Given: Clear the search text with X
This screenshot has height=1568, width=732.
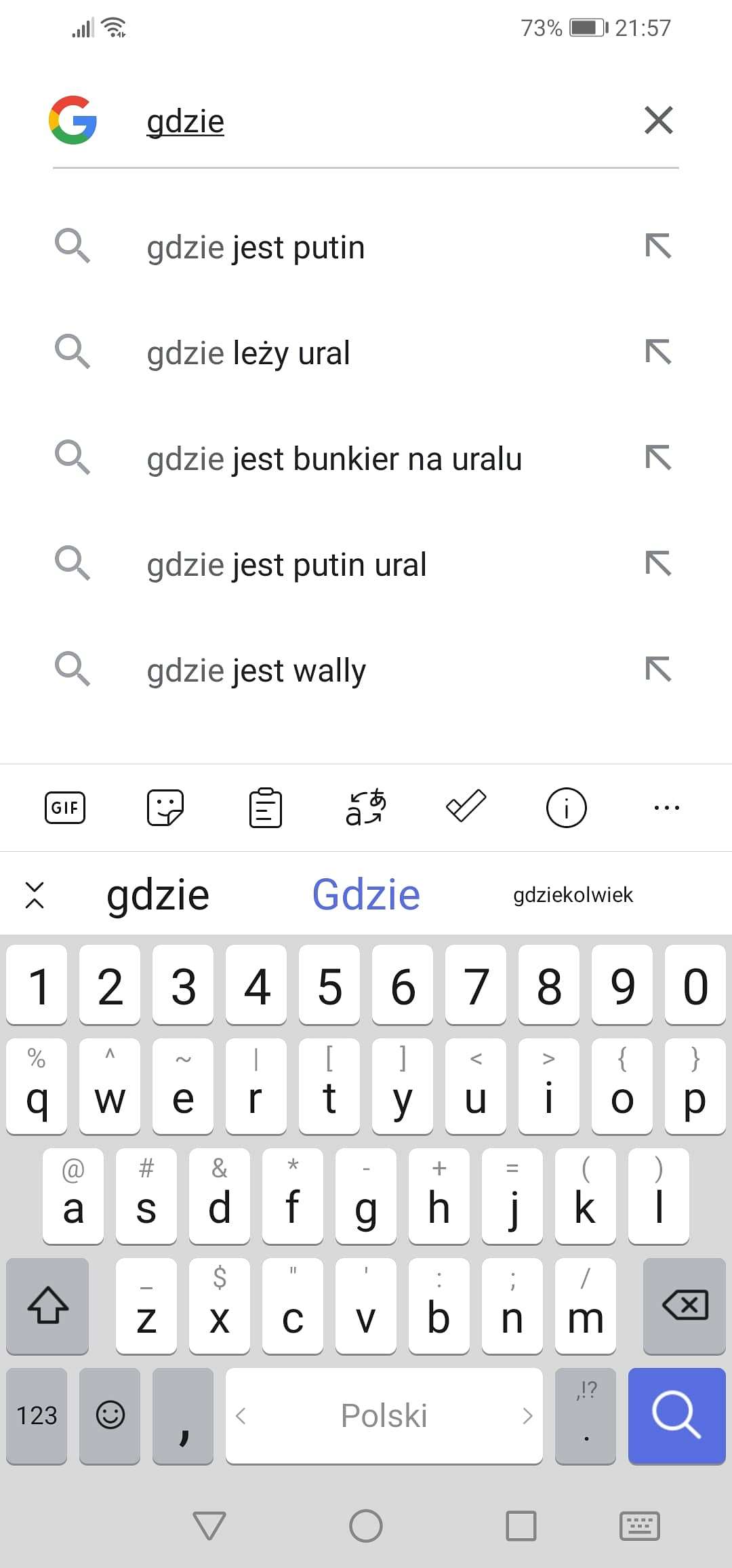Looking at the screenshot, I should (658, 121).
